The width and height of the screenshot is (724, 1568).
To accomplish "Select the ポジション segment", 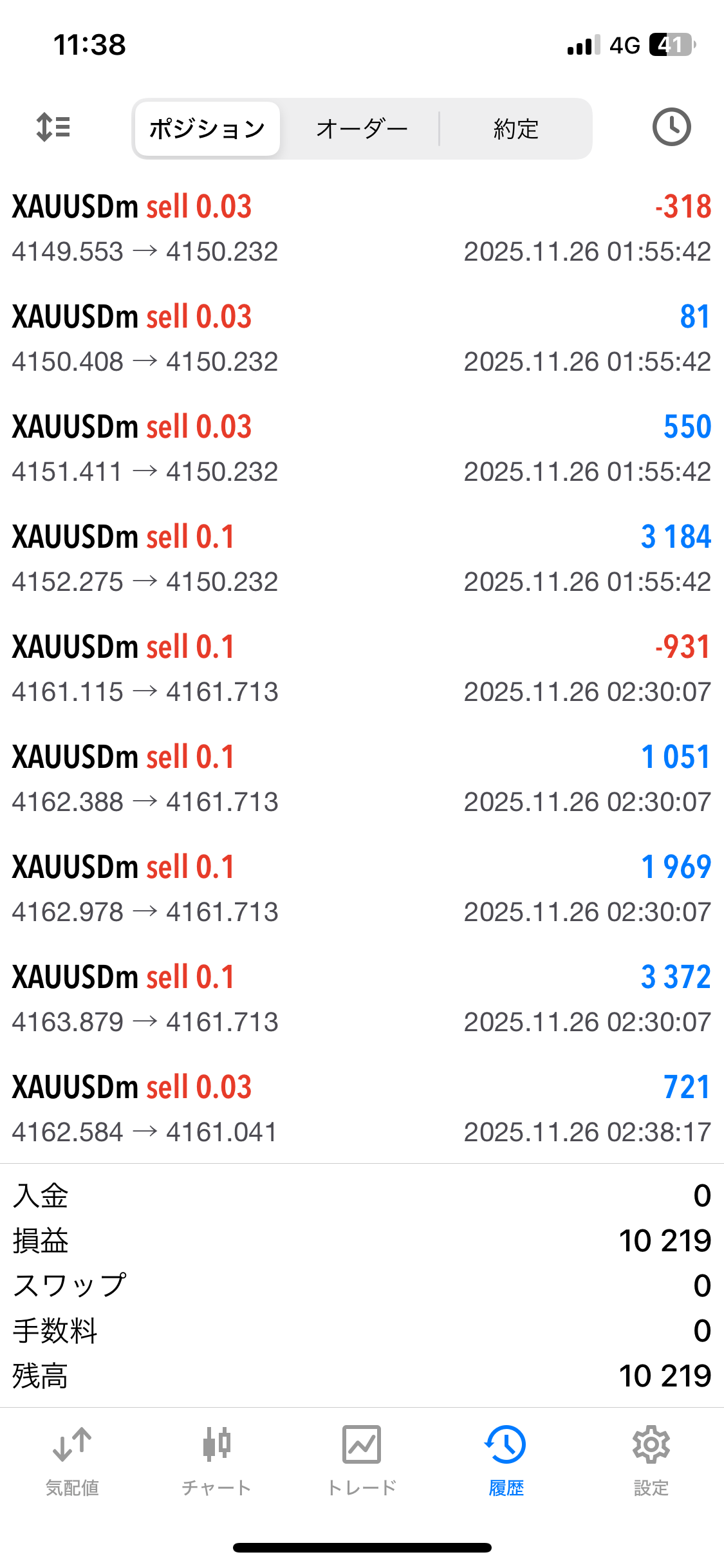I will (207, 129).
